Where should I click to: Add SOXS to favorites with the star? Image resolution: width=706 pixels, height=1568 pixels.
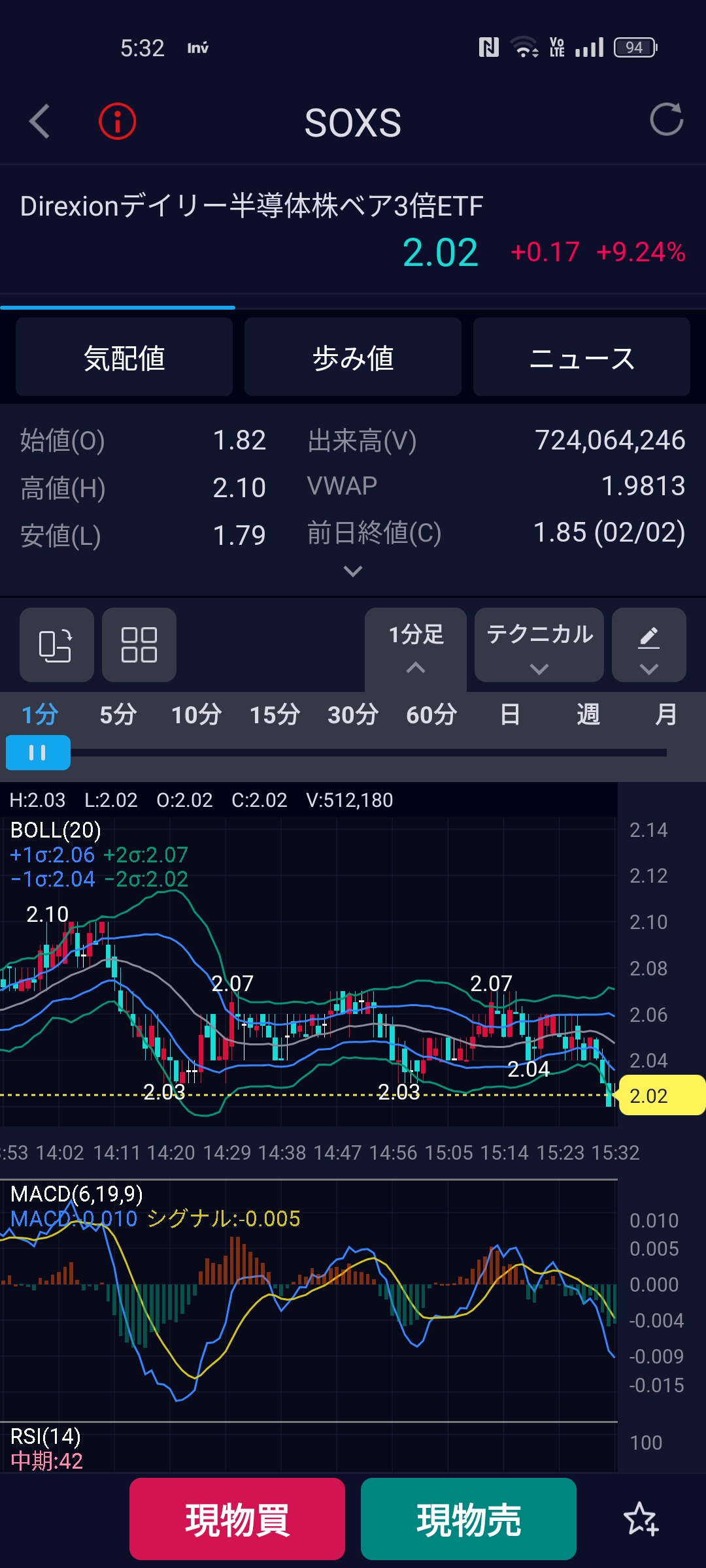[641, 1520]
